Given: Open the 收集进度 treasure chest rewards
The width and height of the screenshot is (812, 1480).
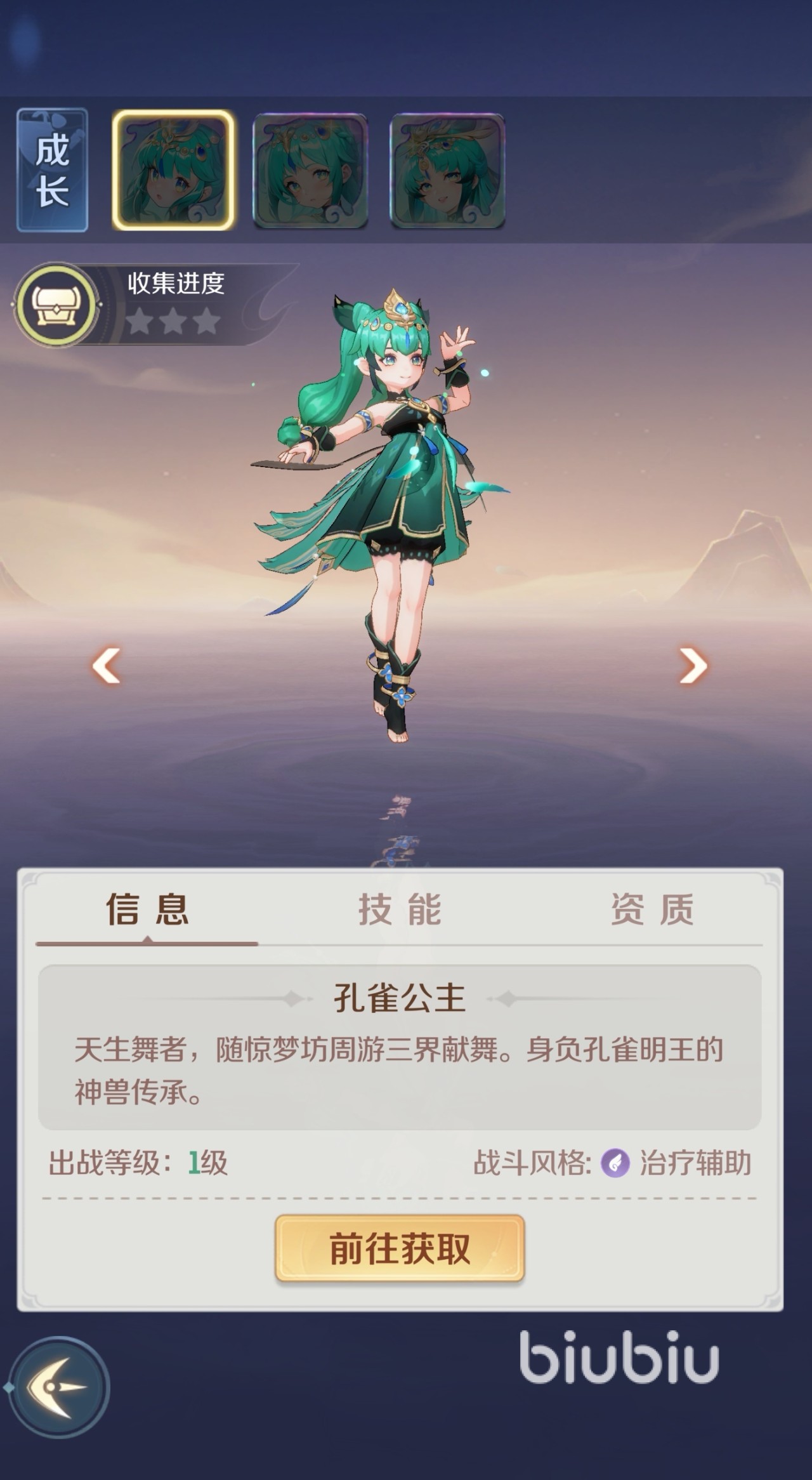Looking at the screenshot, I should pyautogui.click(x=56, y=306).
